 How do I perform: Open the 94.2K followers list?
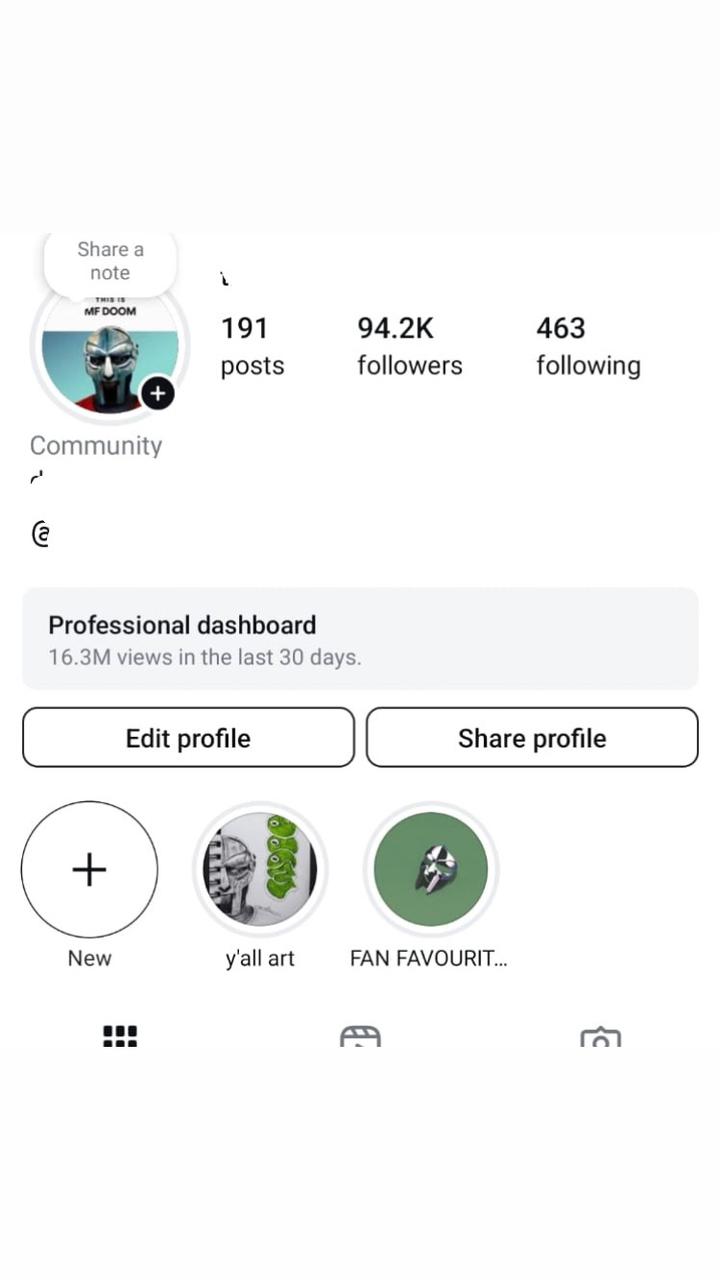click(410, 346)
